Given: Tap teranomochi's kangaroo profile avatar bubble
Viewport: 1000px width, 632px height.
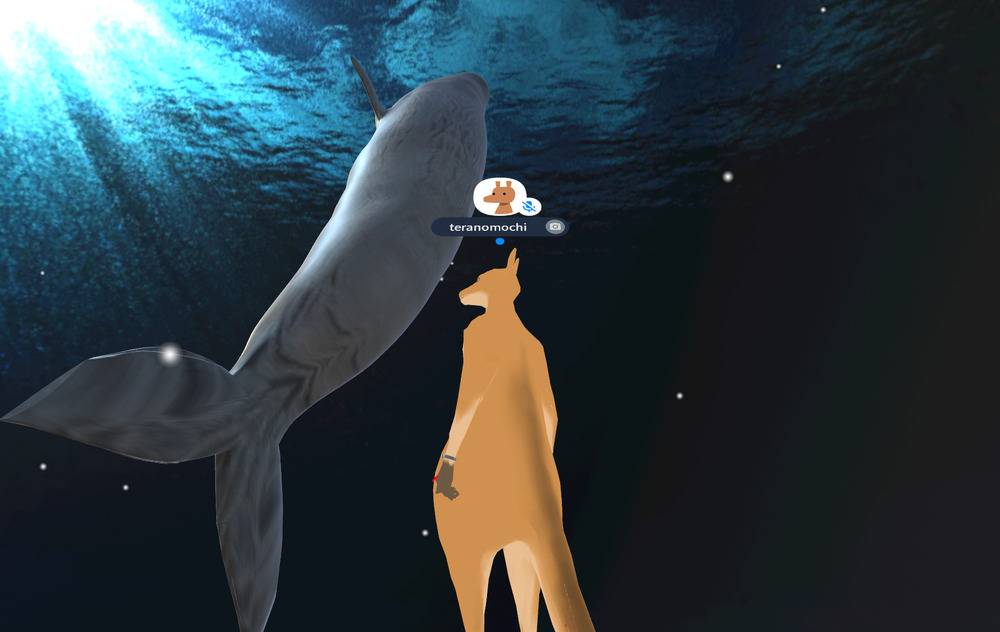Looking at the screenshot, I should pyautogui.click(x=499, y=197).
